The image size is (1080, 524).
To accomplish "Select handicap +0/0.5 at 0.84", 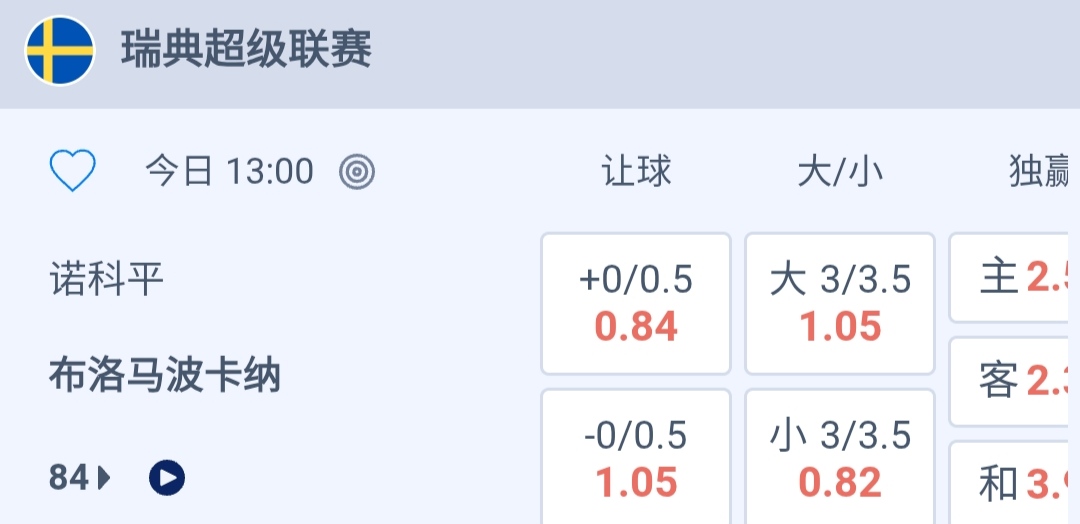I will [x=636, y=303].
